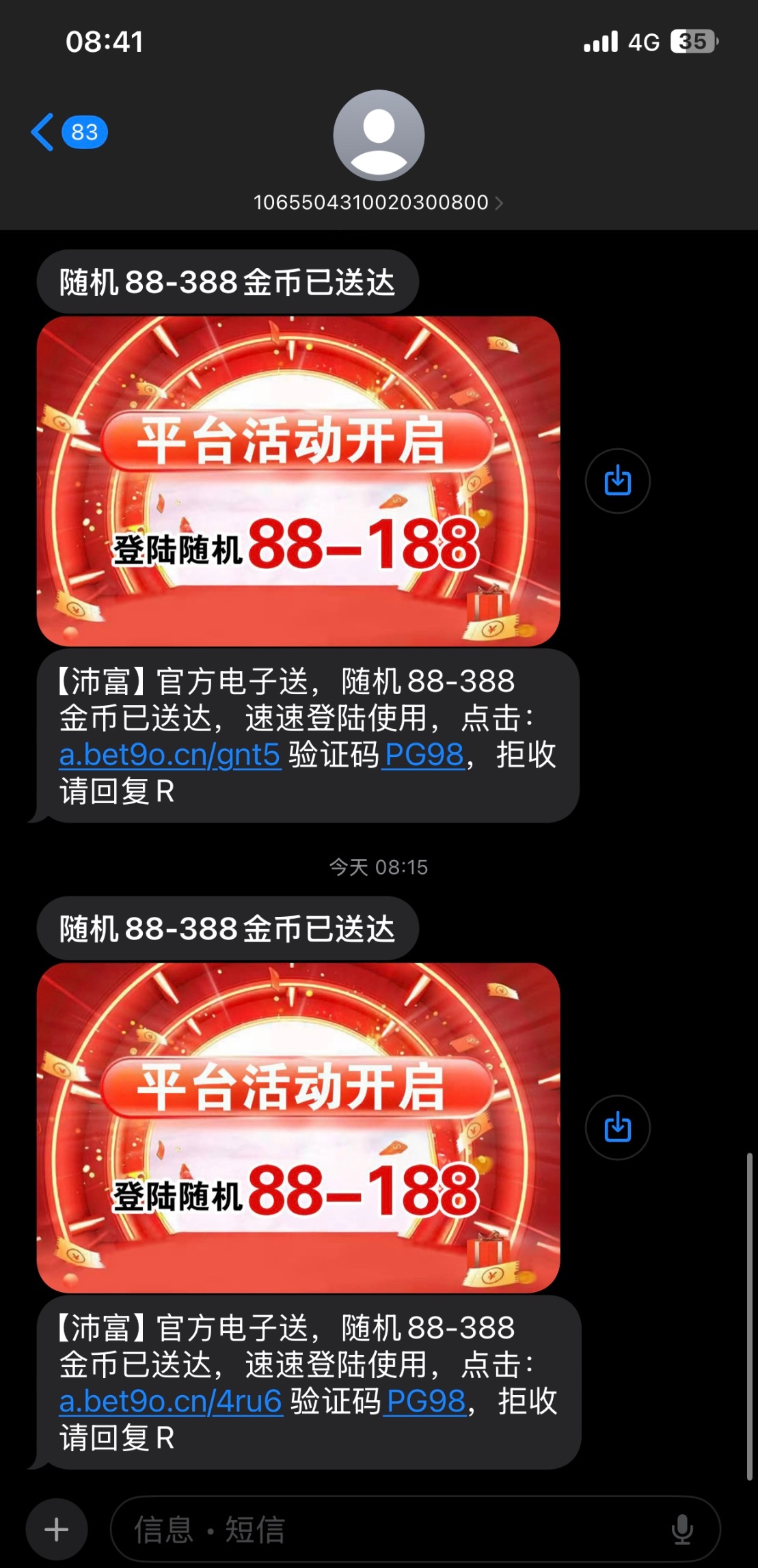Start dictation with the microphone icon
Image resolution: width=758 pixels, height=1568 pixels.
[x=682, y=1530]
